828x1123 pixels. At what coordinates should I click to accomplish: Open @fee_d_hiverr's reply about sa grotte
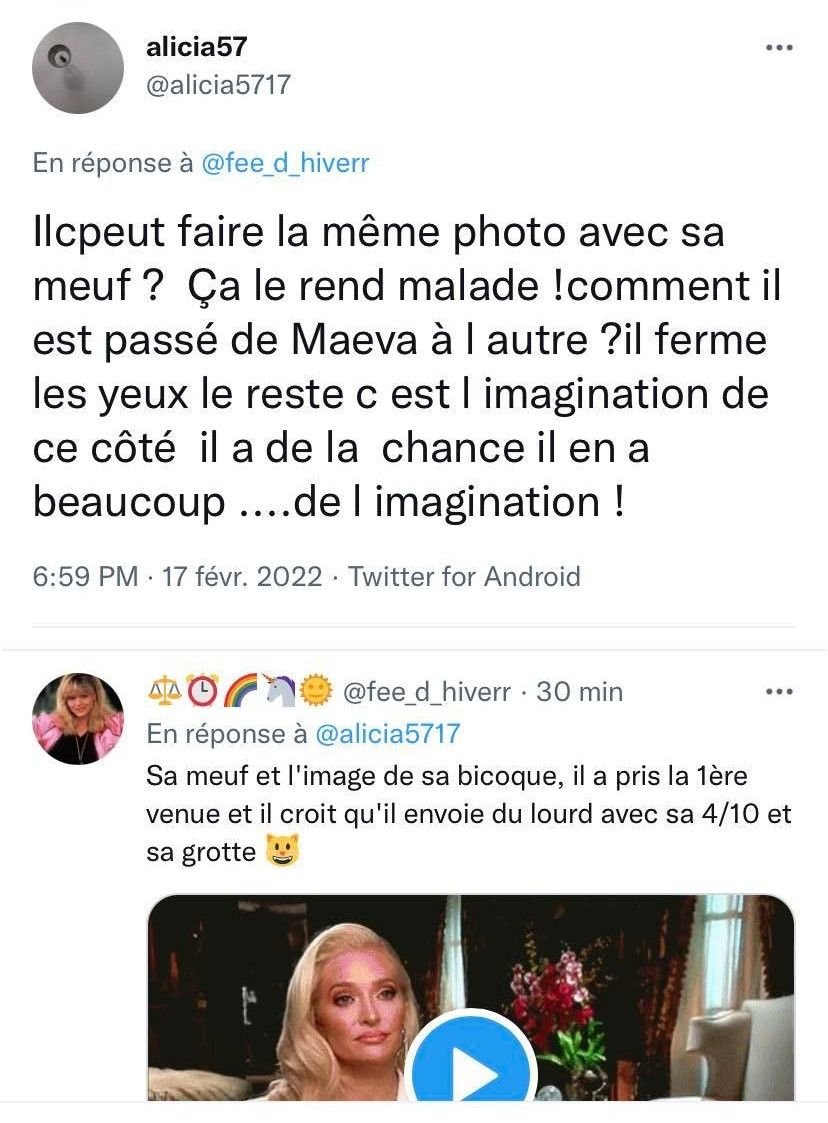(468, 815)
